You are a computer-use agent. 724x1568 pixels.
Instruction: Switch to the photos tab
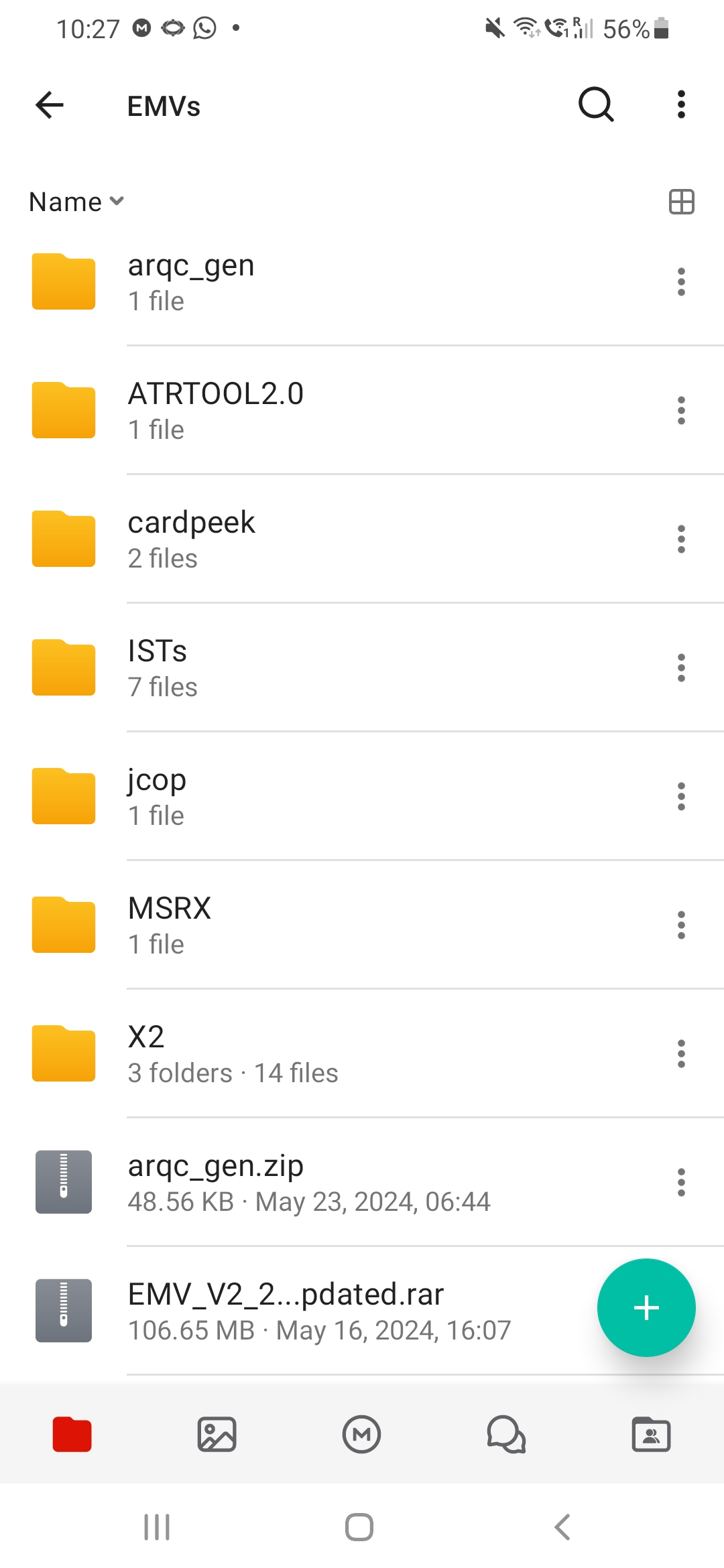pos(217,1435)
